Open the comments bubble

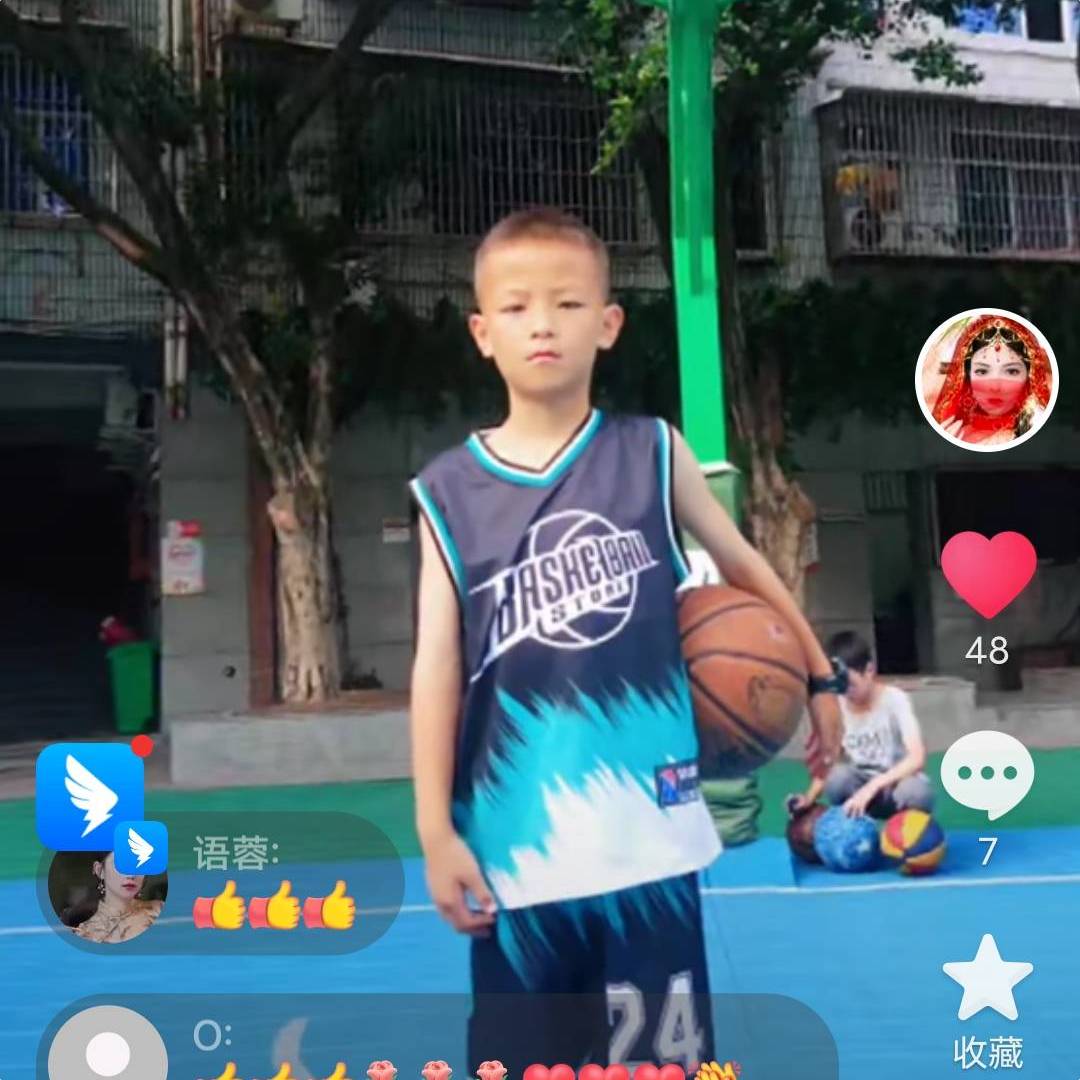click(x=987, y=775)
